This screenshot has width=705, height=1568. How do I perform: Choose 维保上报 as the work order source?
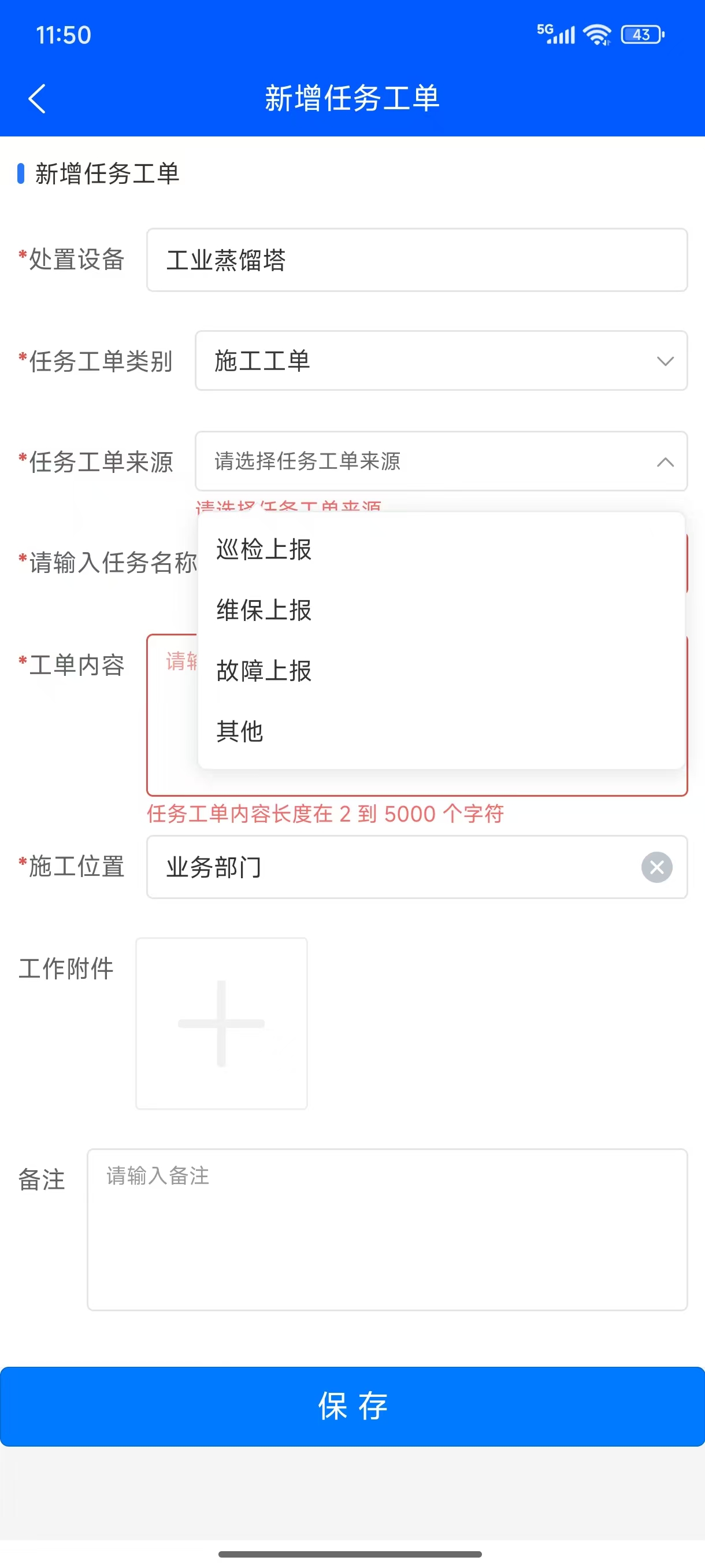click(264, 610)
